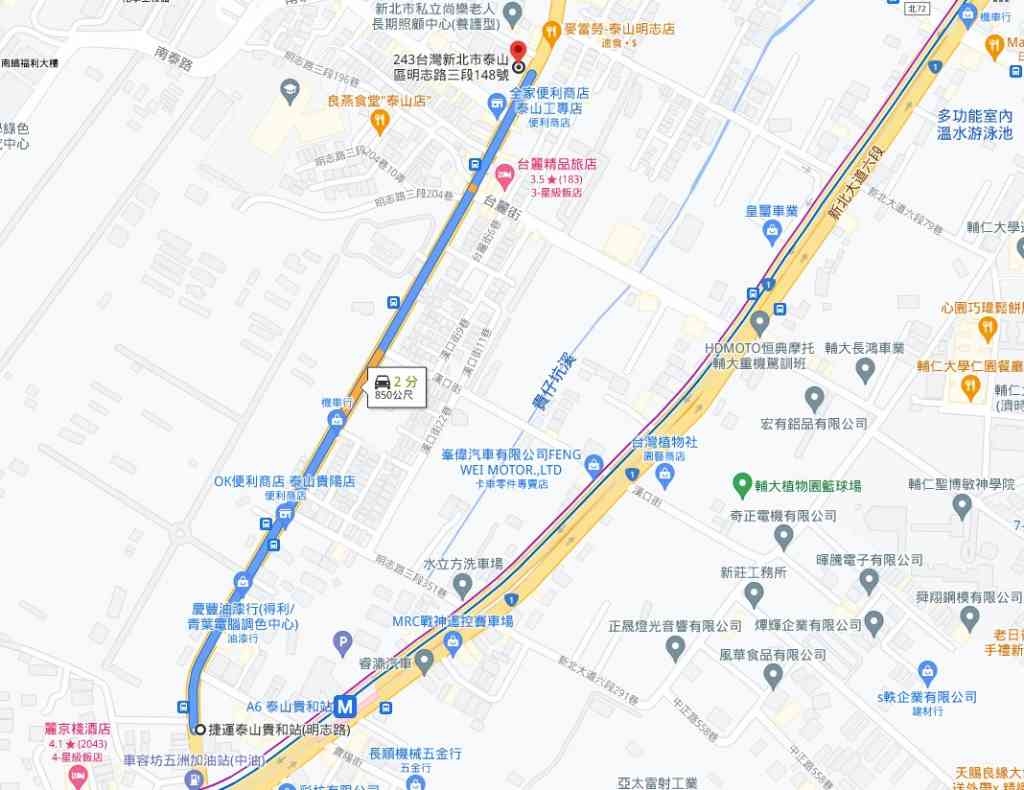The image size is (1024, 790).
Task: Open the 宏有鋁品有限公司 marker
Action: tap(814, 400)
